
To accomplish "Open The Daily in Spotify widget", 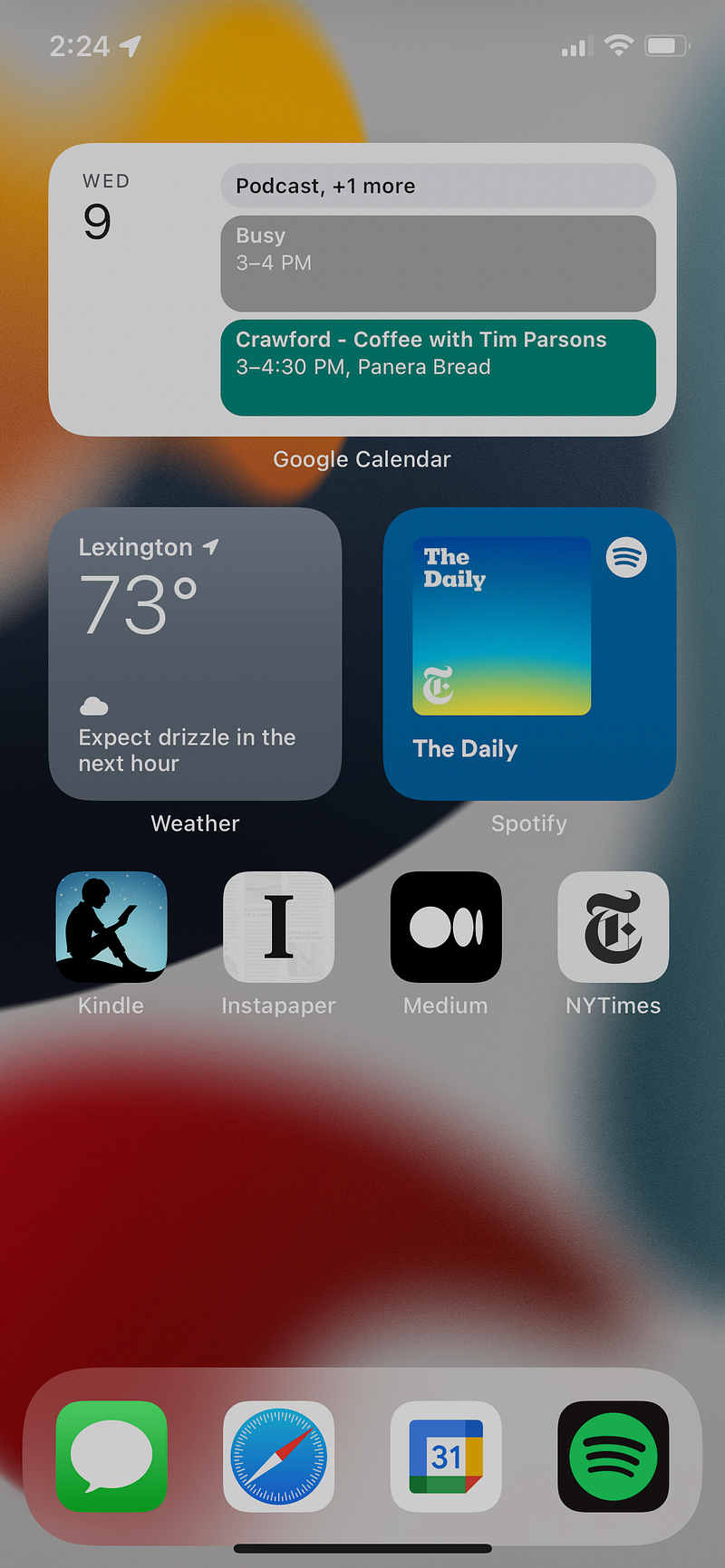I will click(529, 653).
